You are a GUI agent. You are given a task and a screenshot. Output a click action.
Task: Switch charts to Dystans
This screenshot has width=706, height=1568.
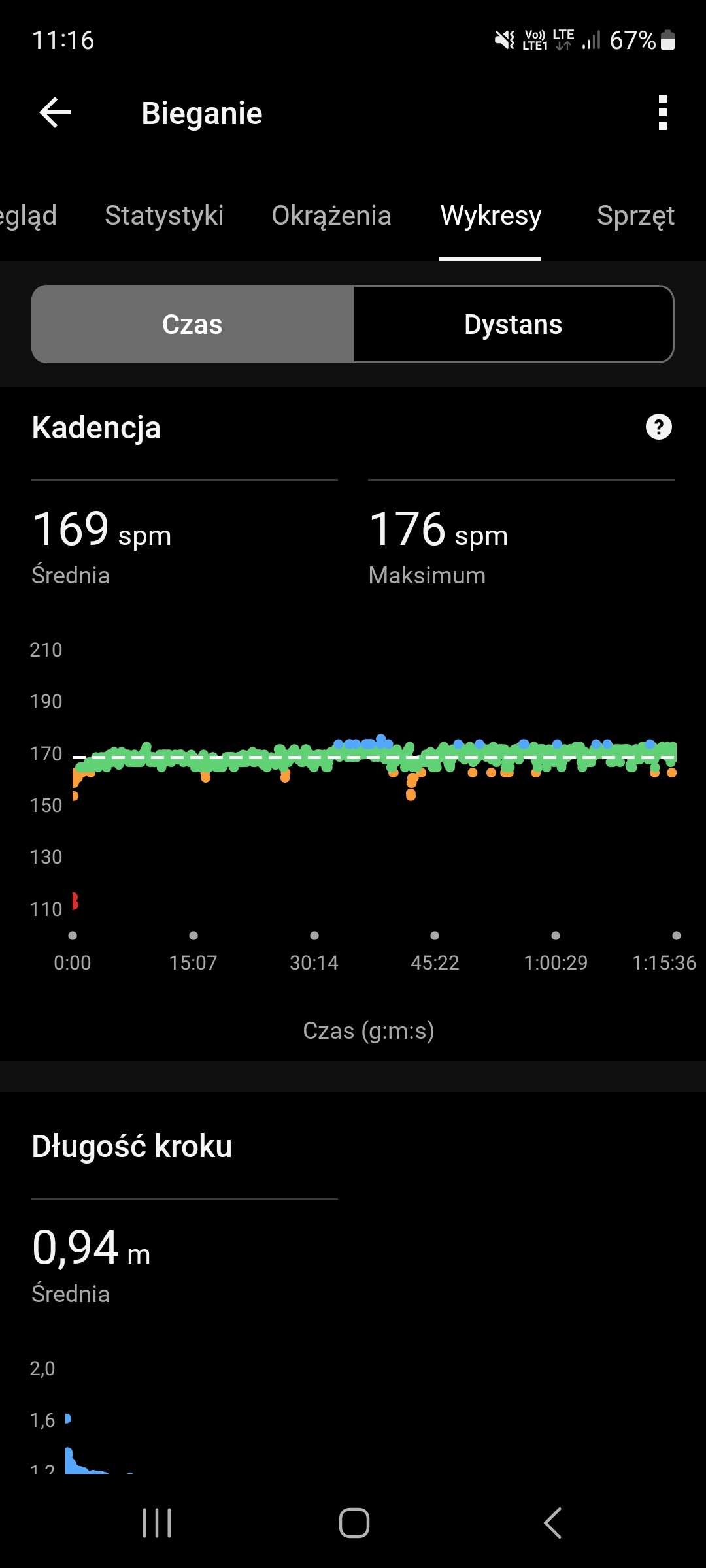click(513, 324)
